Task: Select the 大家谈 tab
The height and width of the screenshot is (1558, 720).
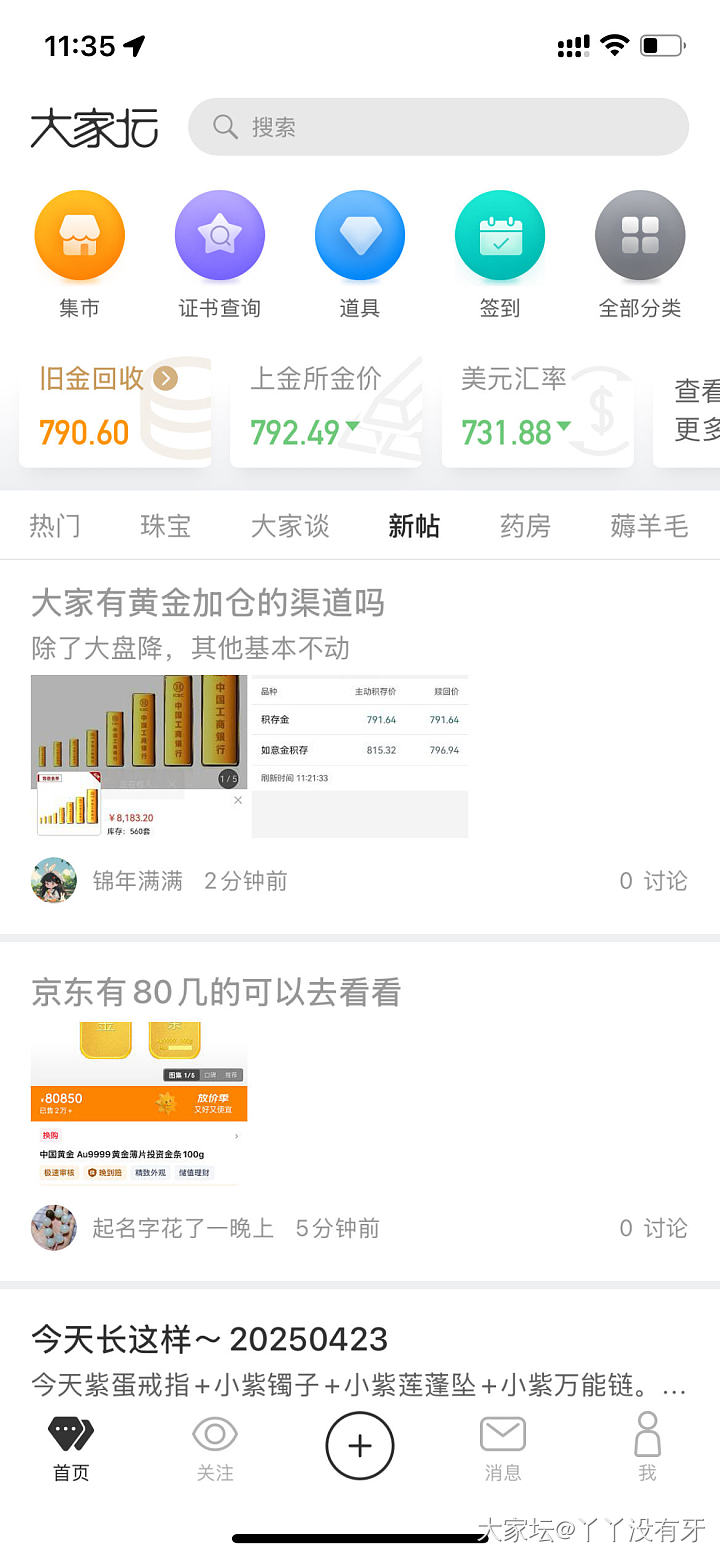Action: 290,526
